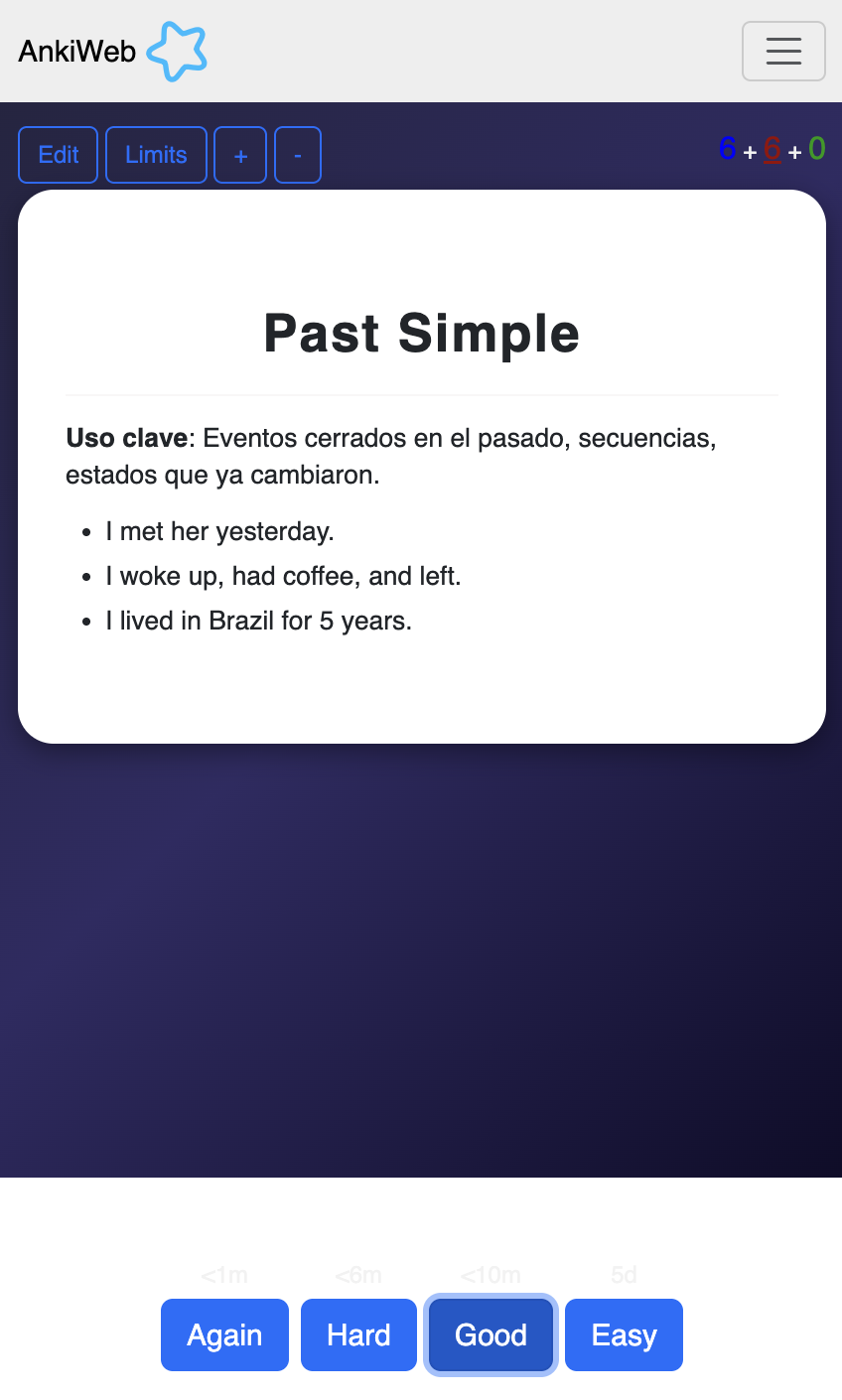
Task: Mark the card as Hard
Action: tap(358, 1334)
